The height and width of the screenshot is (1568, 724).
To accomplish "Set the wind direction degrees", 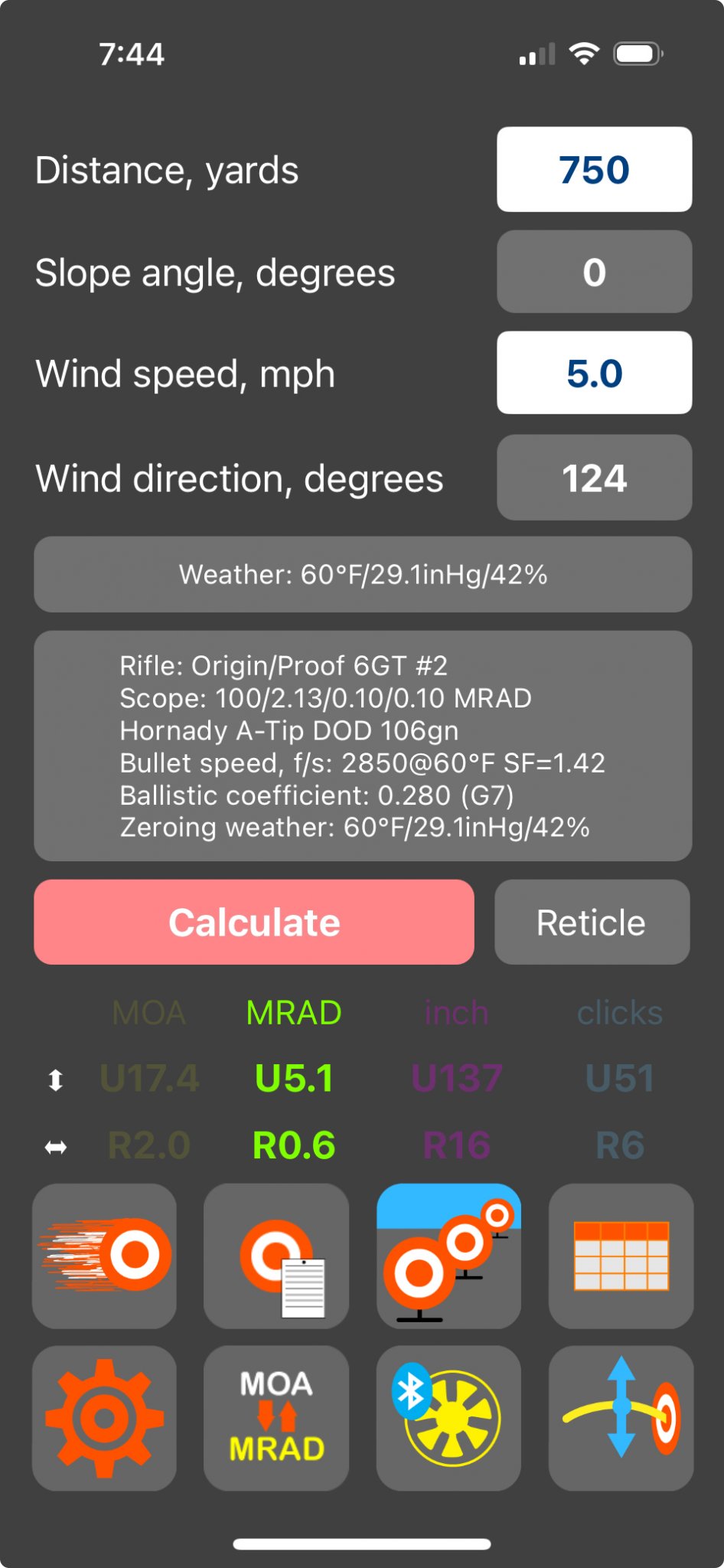I will 594,478.
